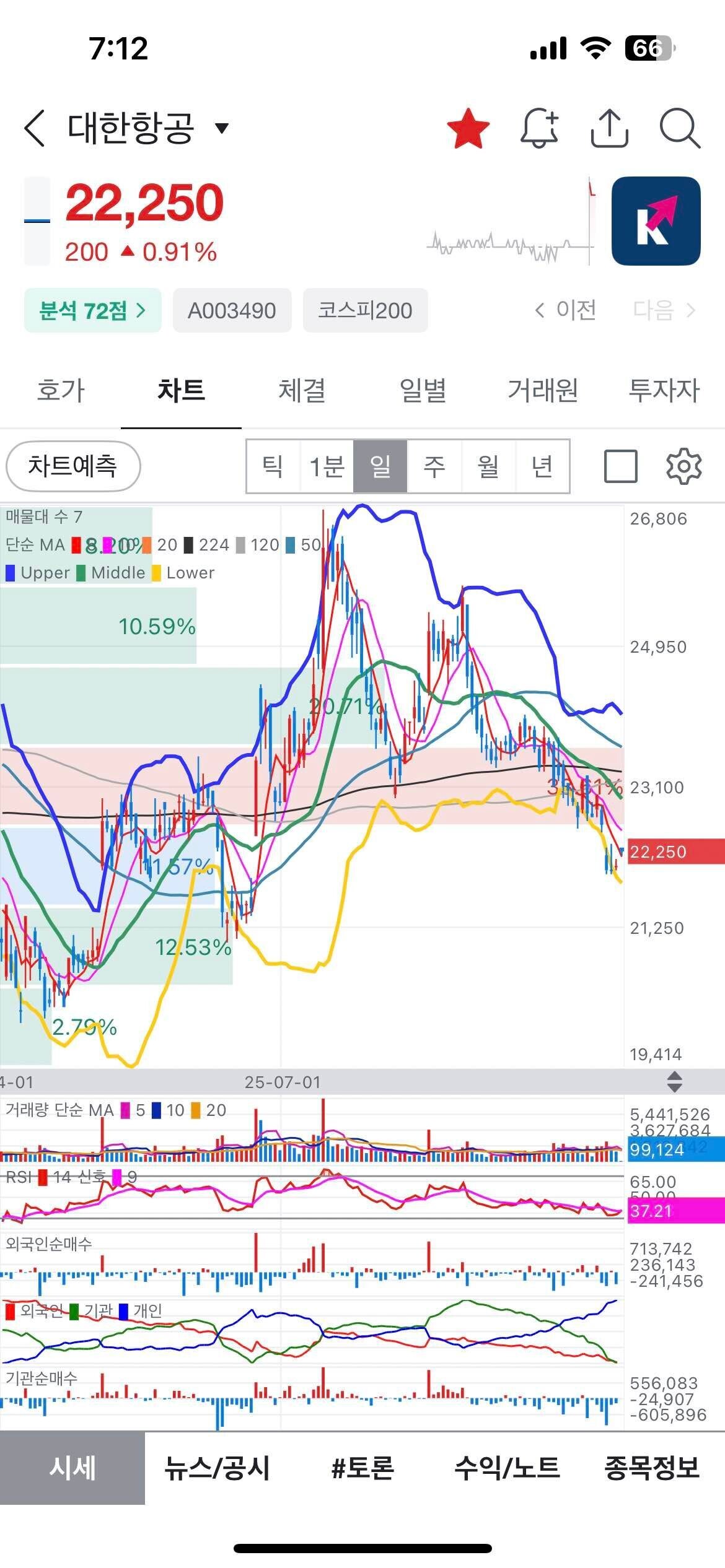
Task: Select 주 to switch to weekly chart
Action: 435,467
